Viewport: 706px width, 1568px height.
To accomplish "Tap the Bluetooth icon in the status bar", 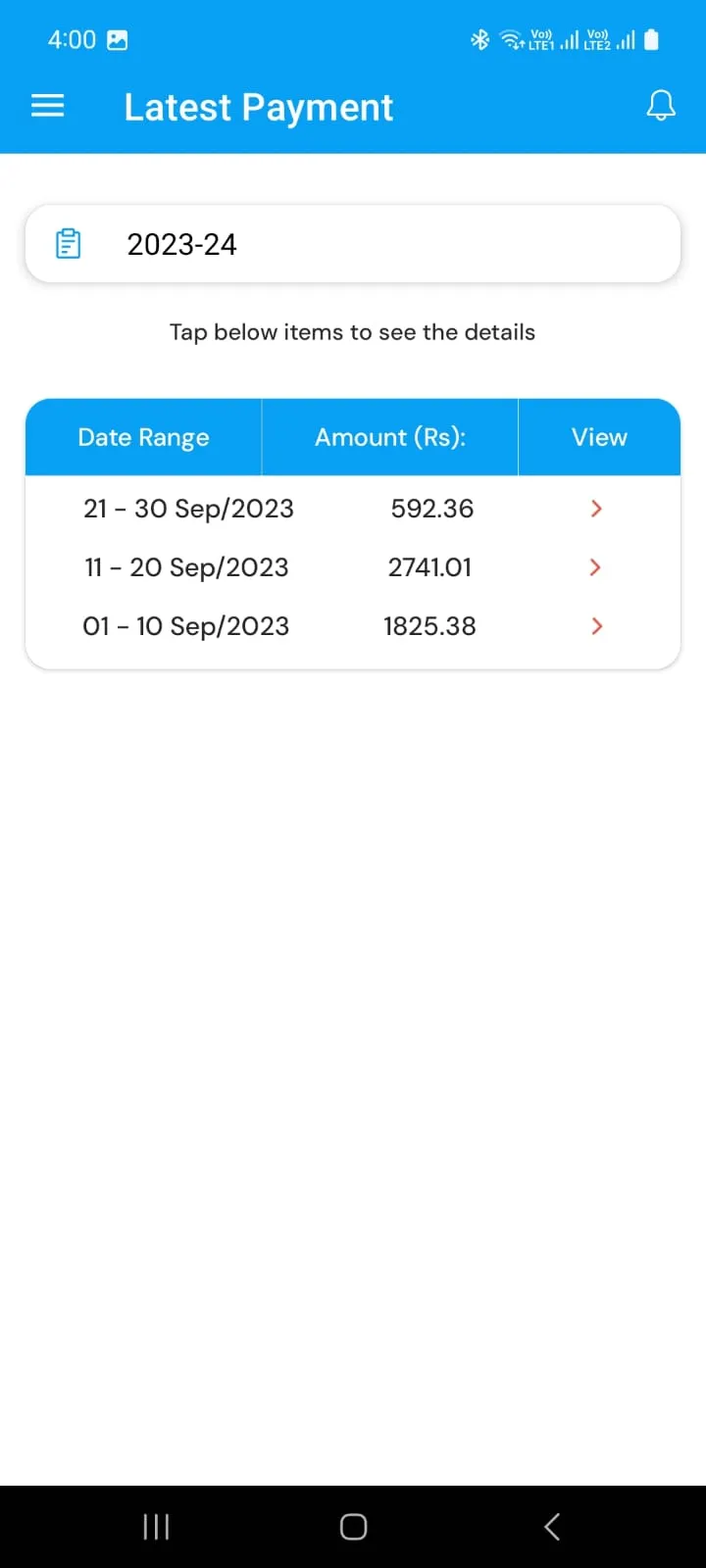I will tap(480, 39).
